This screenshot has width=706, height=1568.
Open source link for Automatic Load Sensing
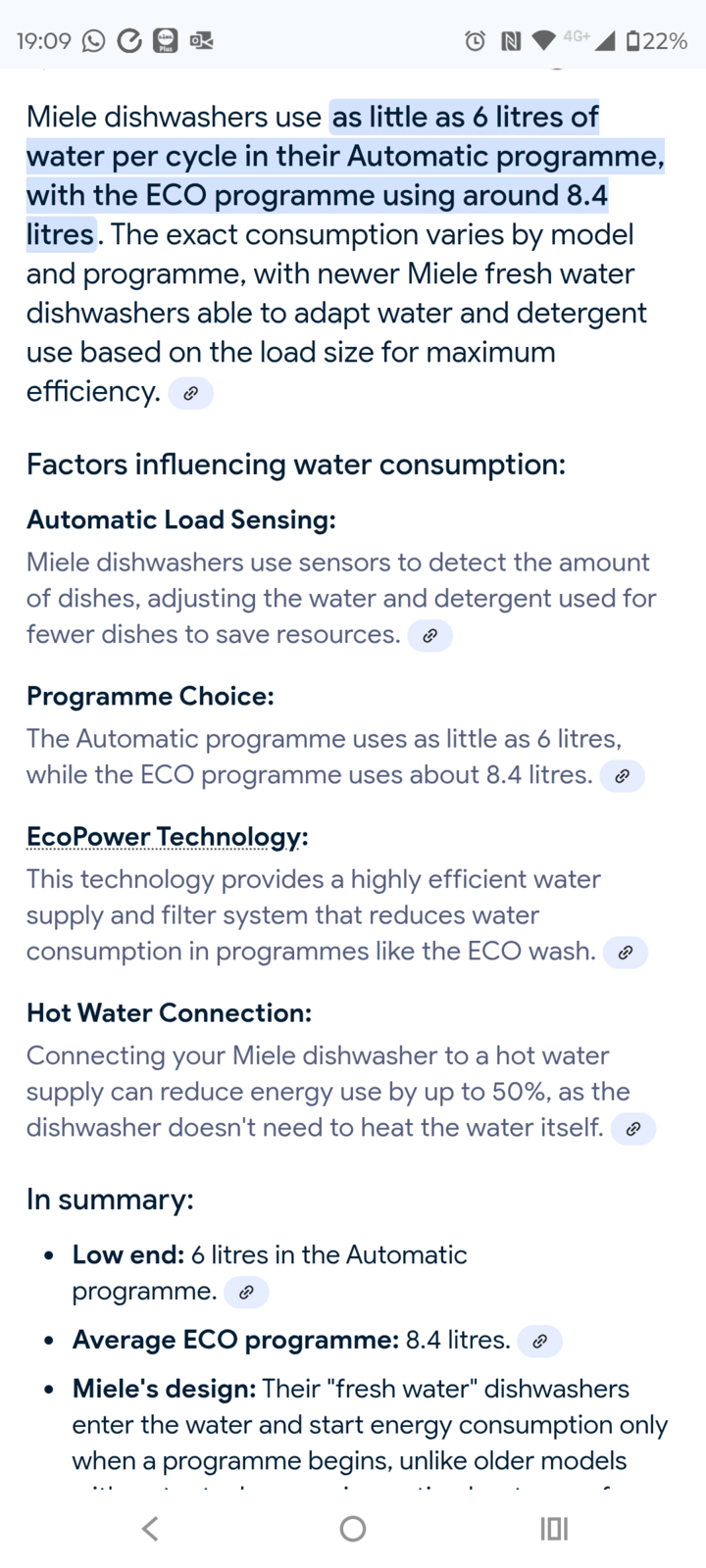(429, 636)
